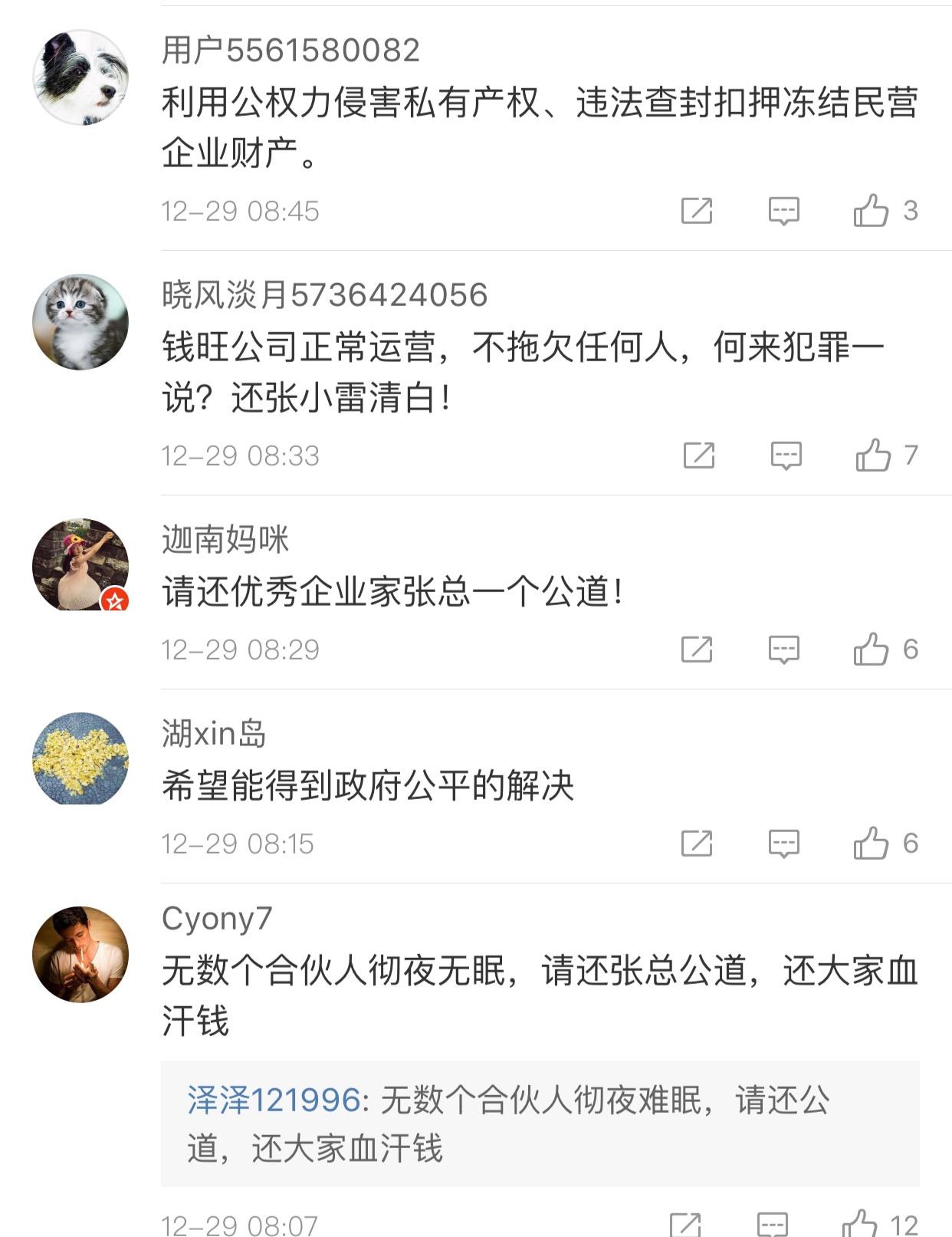Screen dimensions: 952x1237
Task: Reply to 湖xin岛's comment
Action: [x=783, y=843]
